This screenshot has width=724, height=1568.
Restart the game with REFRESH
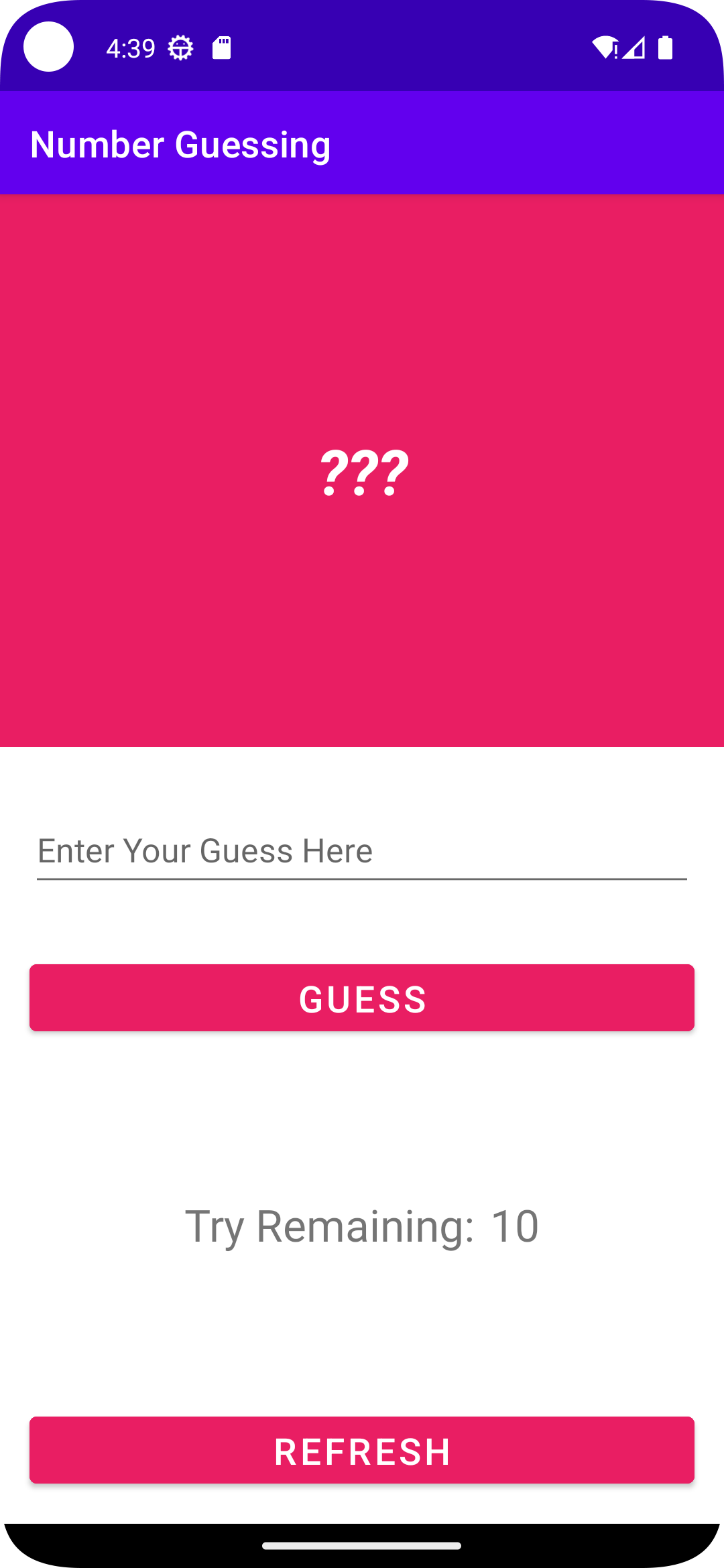[x=362, y=1450]
